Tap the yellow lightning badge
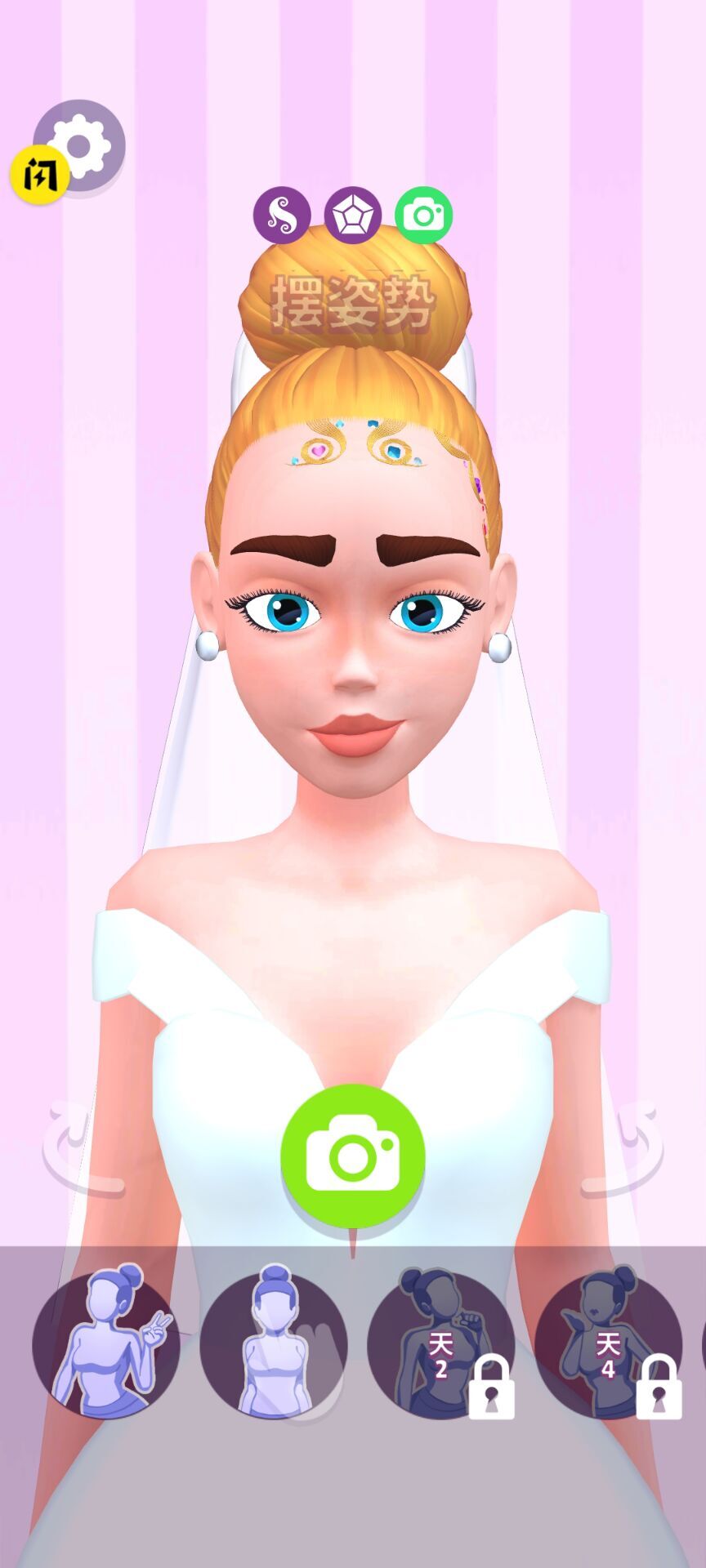 (x=38, y=174)
